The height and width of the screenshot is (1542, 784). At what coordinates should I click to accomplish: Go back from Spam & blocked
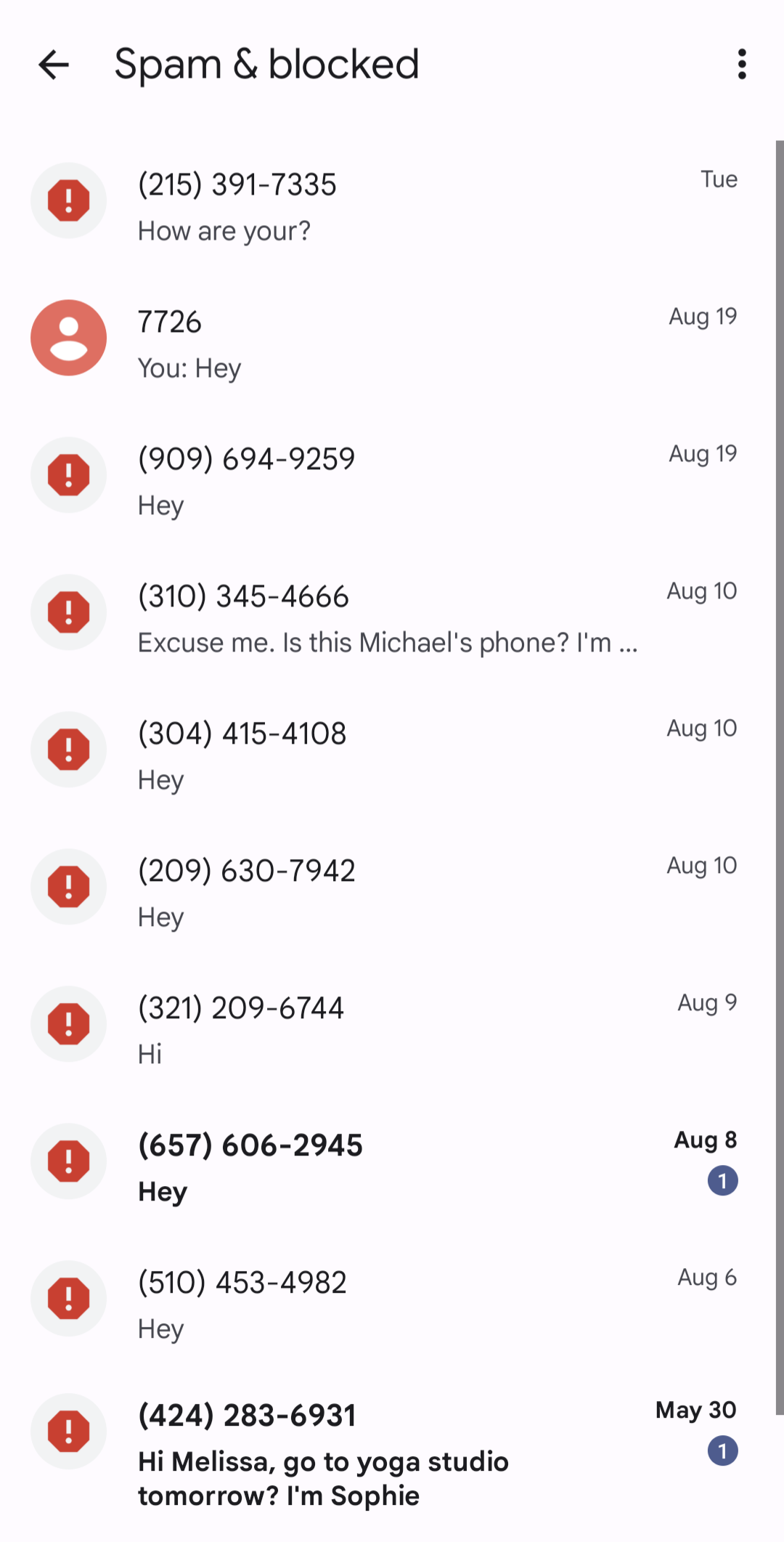(x=54, y=65)
